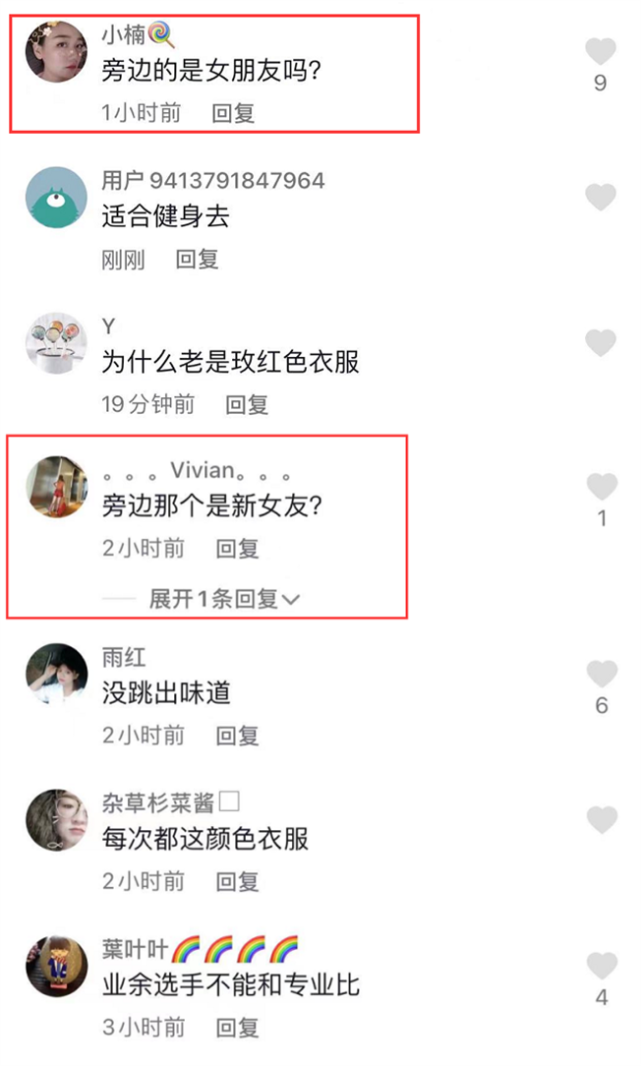Screen dimensions: 641x1066
Task: Like the comment 适合健身去
Action: [600, 197]
